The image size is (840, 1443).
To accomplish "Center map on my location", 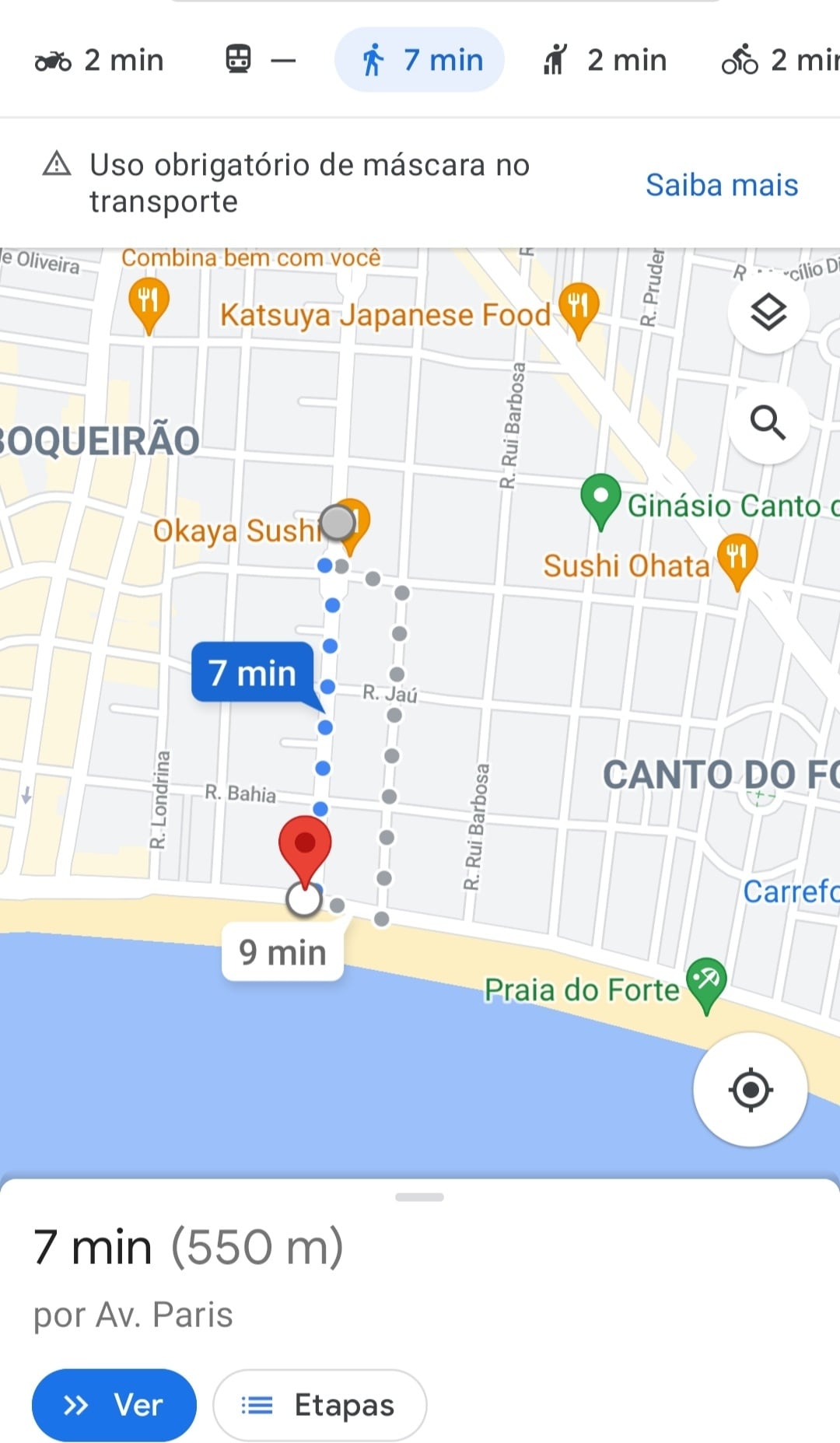I will (750, 1089).
